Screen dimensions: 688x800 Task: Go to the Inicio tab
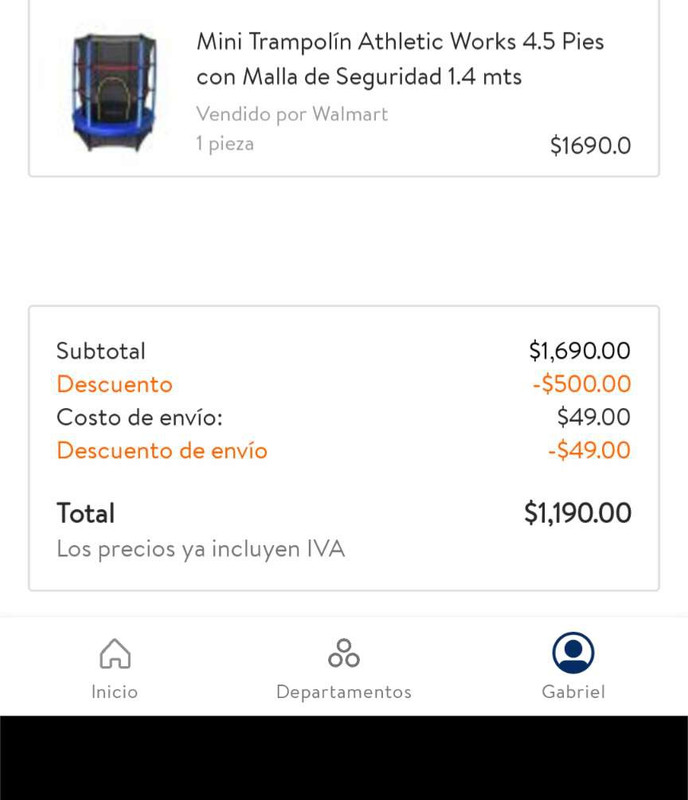click(x=115, y=666)
